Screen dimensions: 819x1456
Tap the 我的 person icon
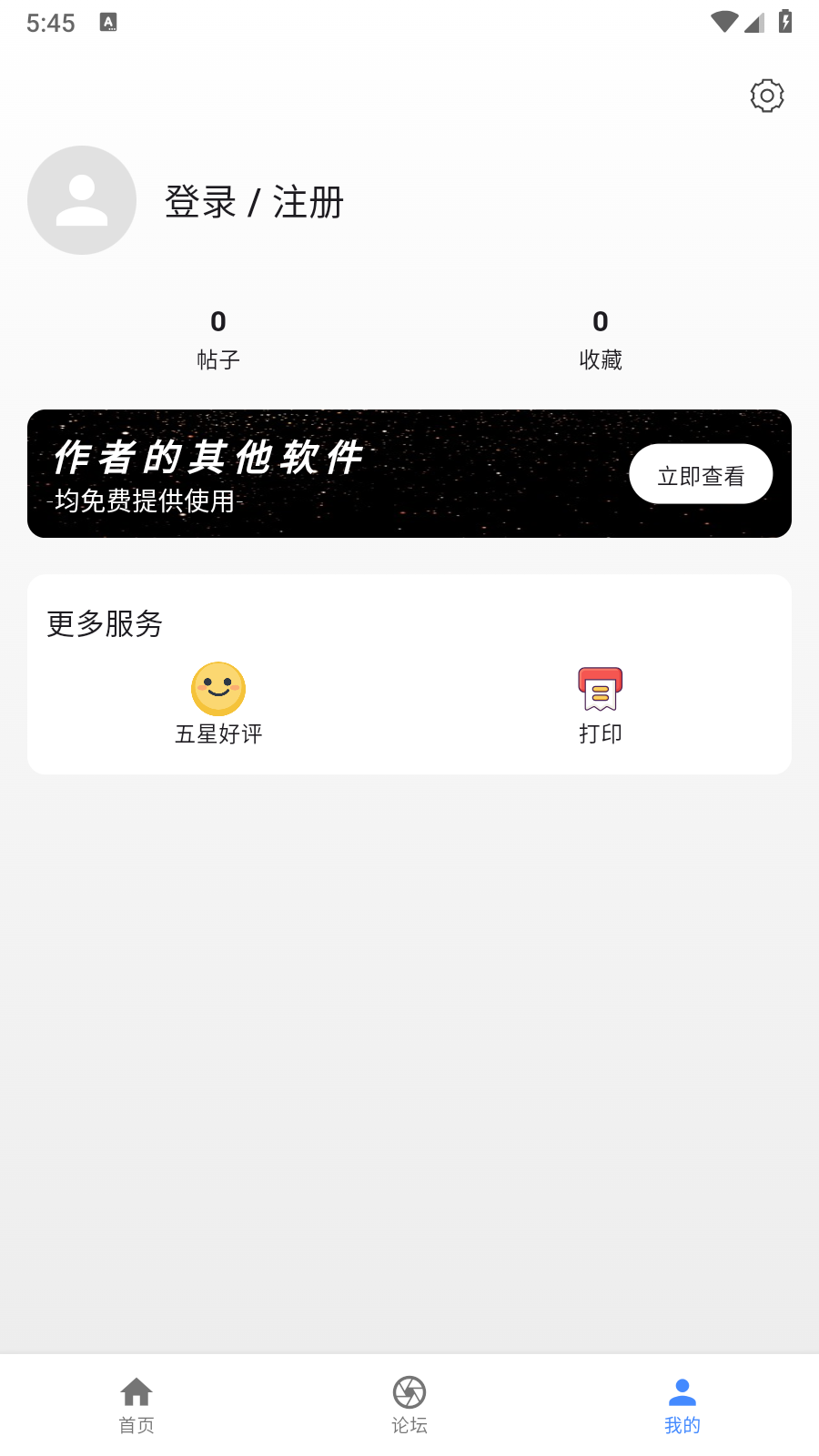(x=682, y=1391)
